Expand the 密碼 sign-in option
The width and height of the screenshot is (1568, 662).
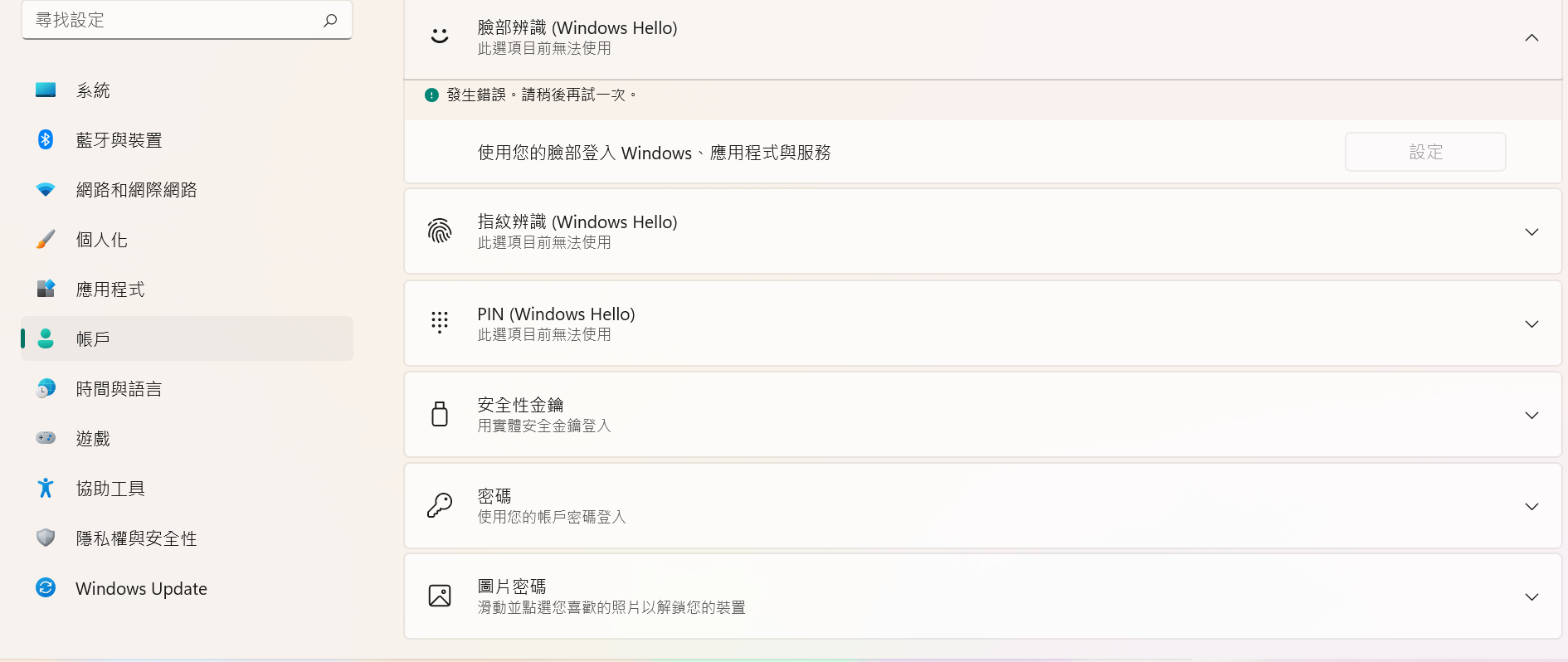(x=1531, y=506)
